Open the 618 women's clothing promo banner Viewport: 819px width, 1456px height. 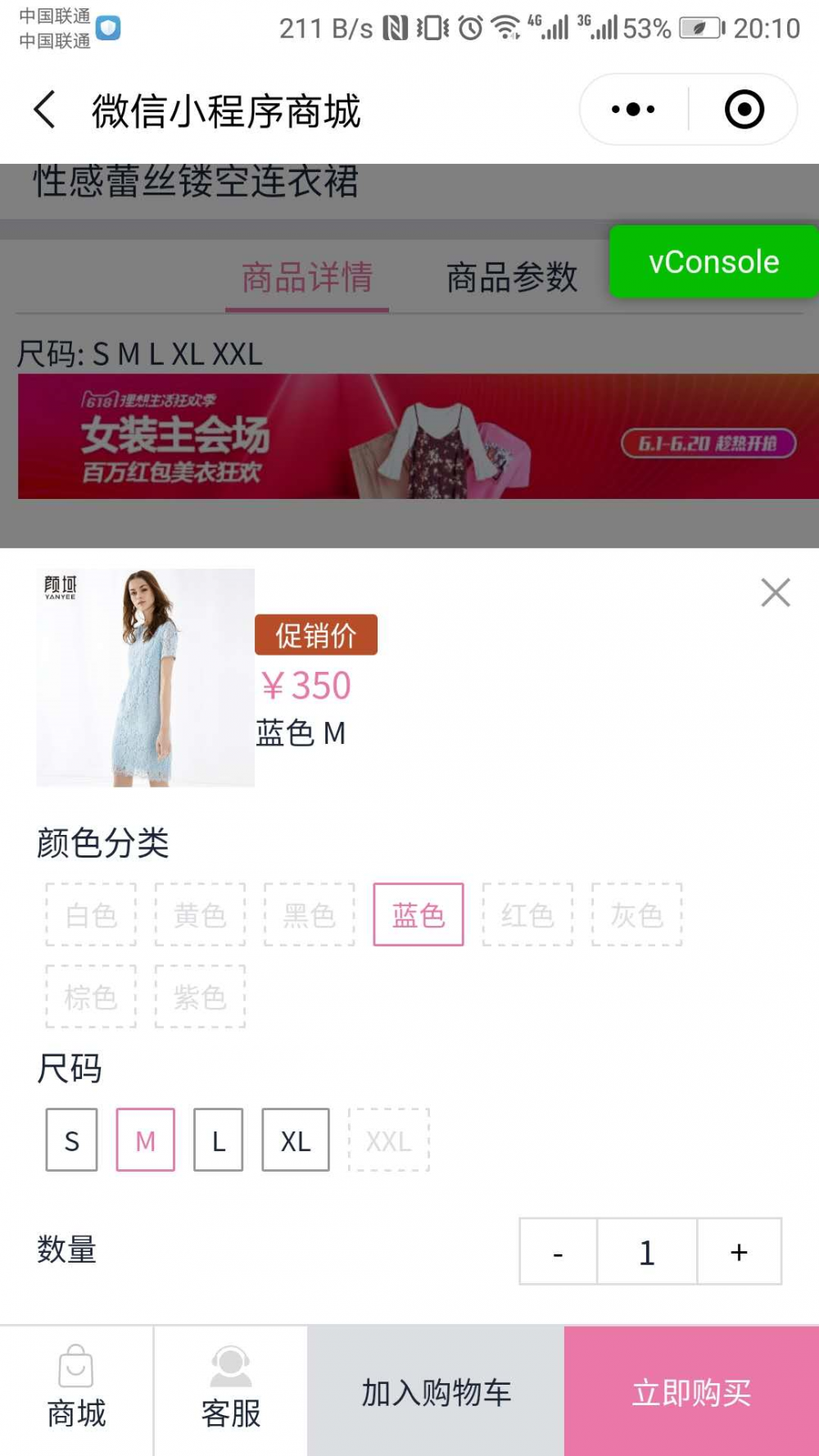(x=409, y=437)
